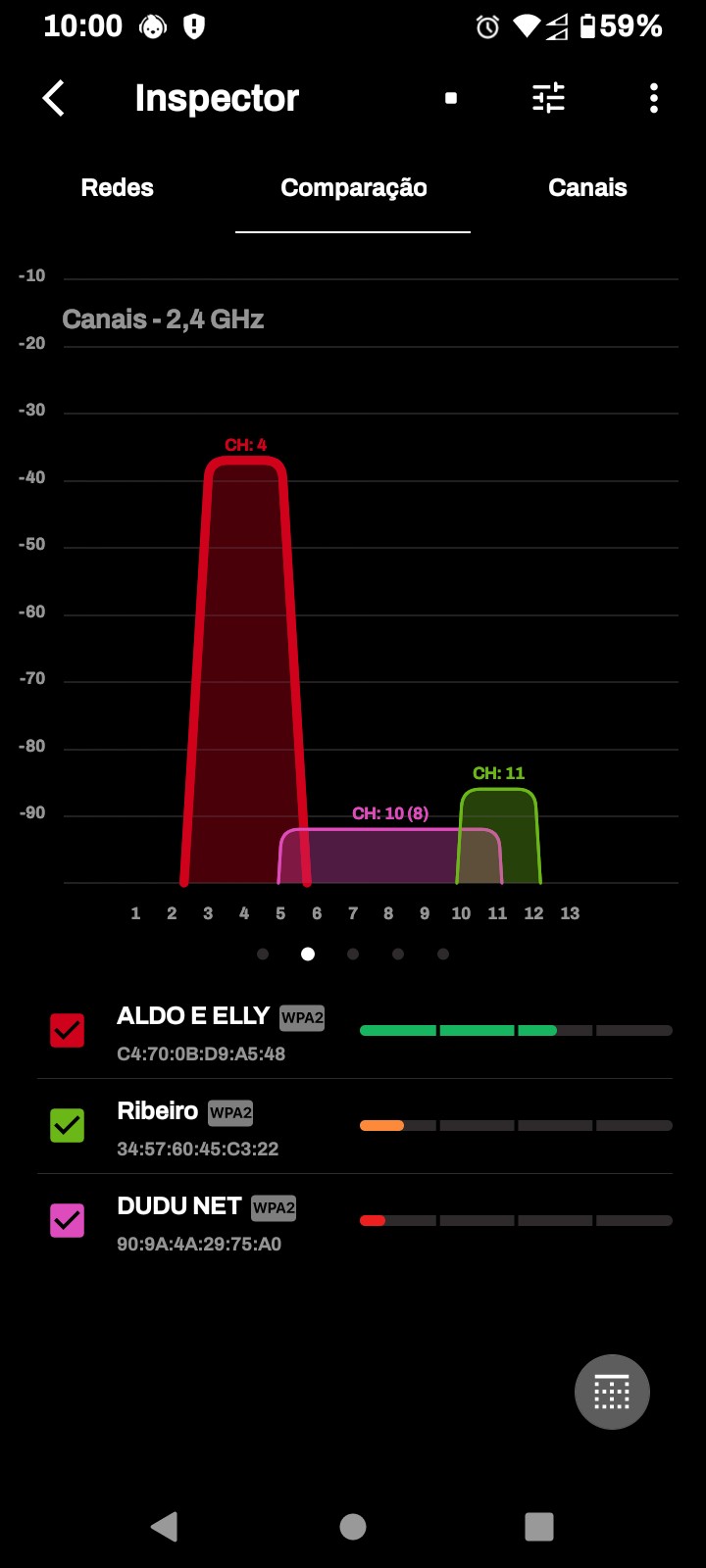This screenshot has width=706, height=1568.
Task: Stop the scan with the square icon
Action: [x=451, y=98]
